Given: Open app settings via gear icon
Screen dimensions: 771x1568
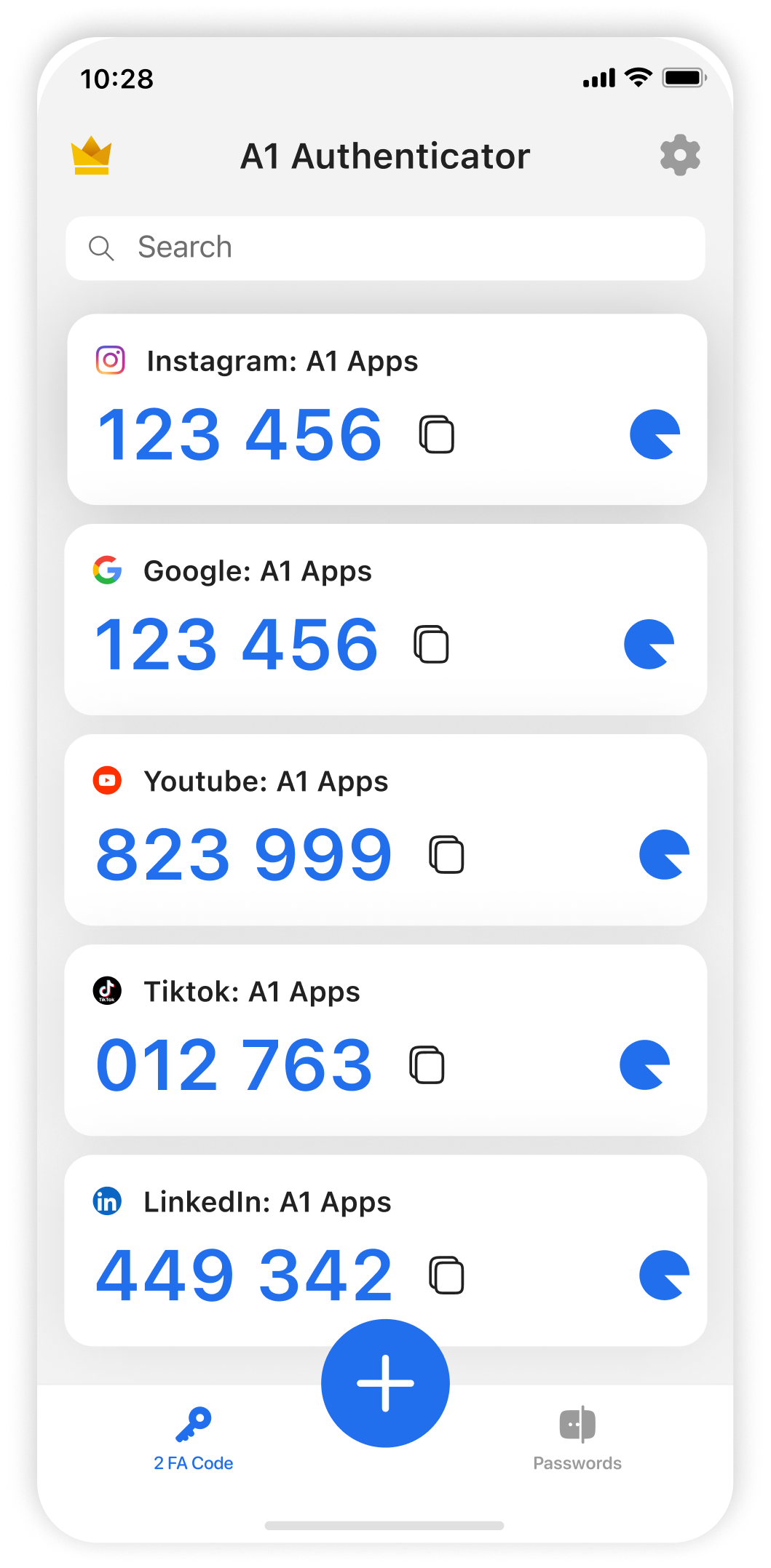Looking at the screenshot, I should click(x=679, y=154).
